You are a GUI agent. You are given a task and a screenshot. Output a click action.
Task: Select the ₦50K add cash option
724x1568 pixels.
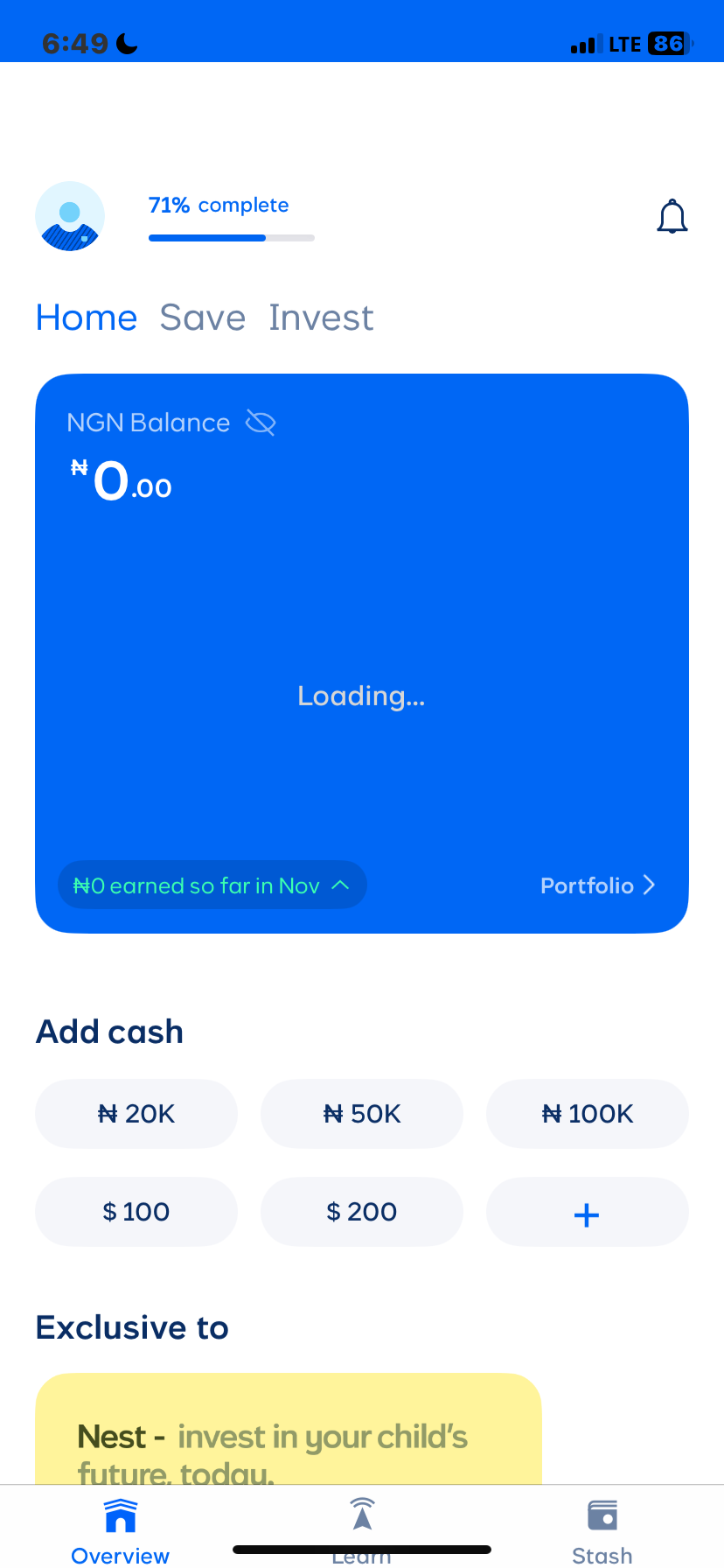point(361,1113)
